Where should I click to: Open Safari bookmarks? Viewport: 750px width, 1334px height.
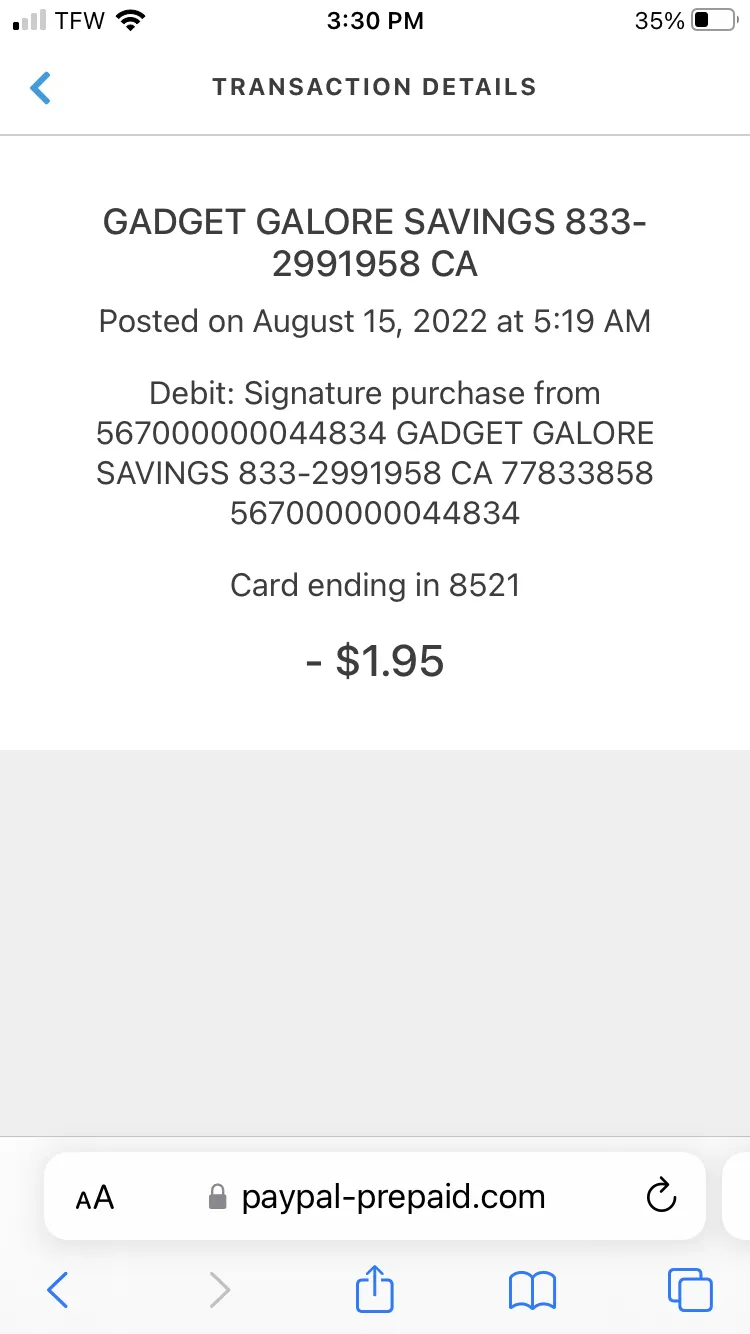coord(532,1291)
